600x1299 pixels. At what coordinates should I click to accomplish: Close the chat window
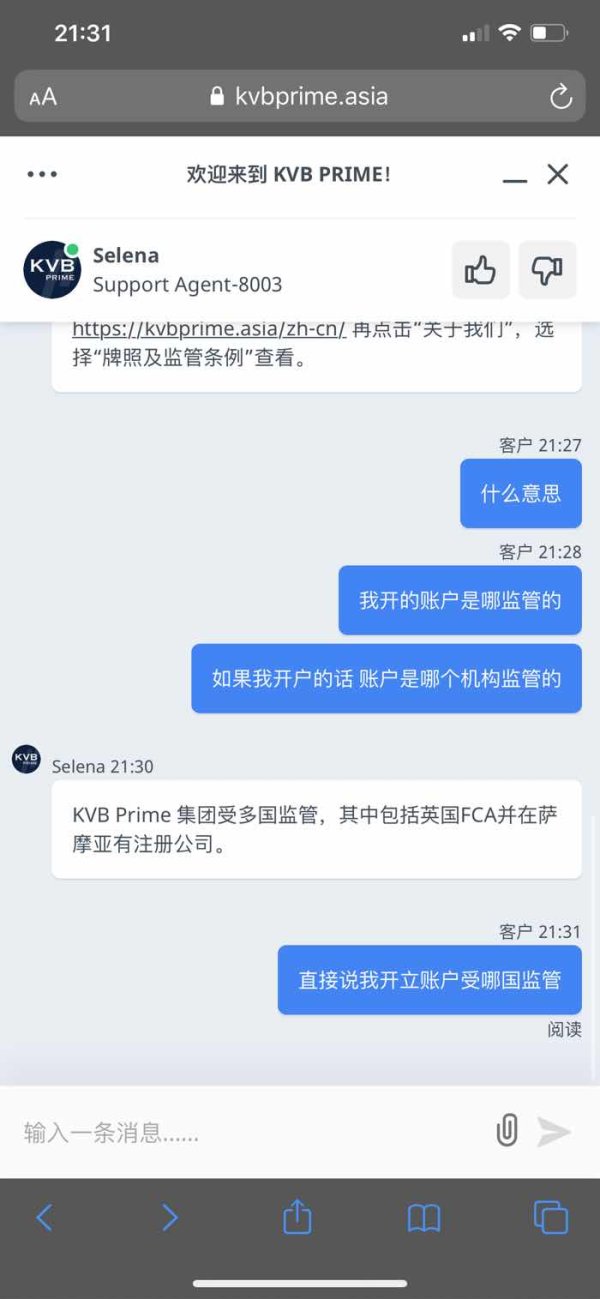[x=558, y=174]
